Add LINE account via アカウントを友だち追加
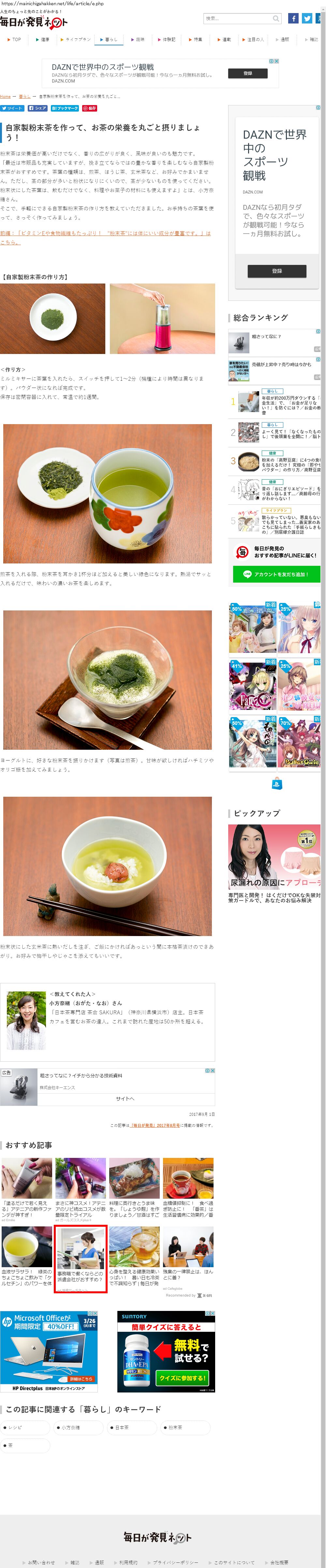The image size is (326, 1568). 276,574
